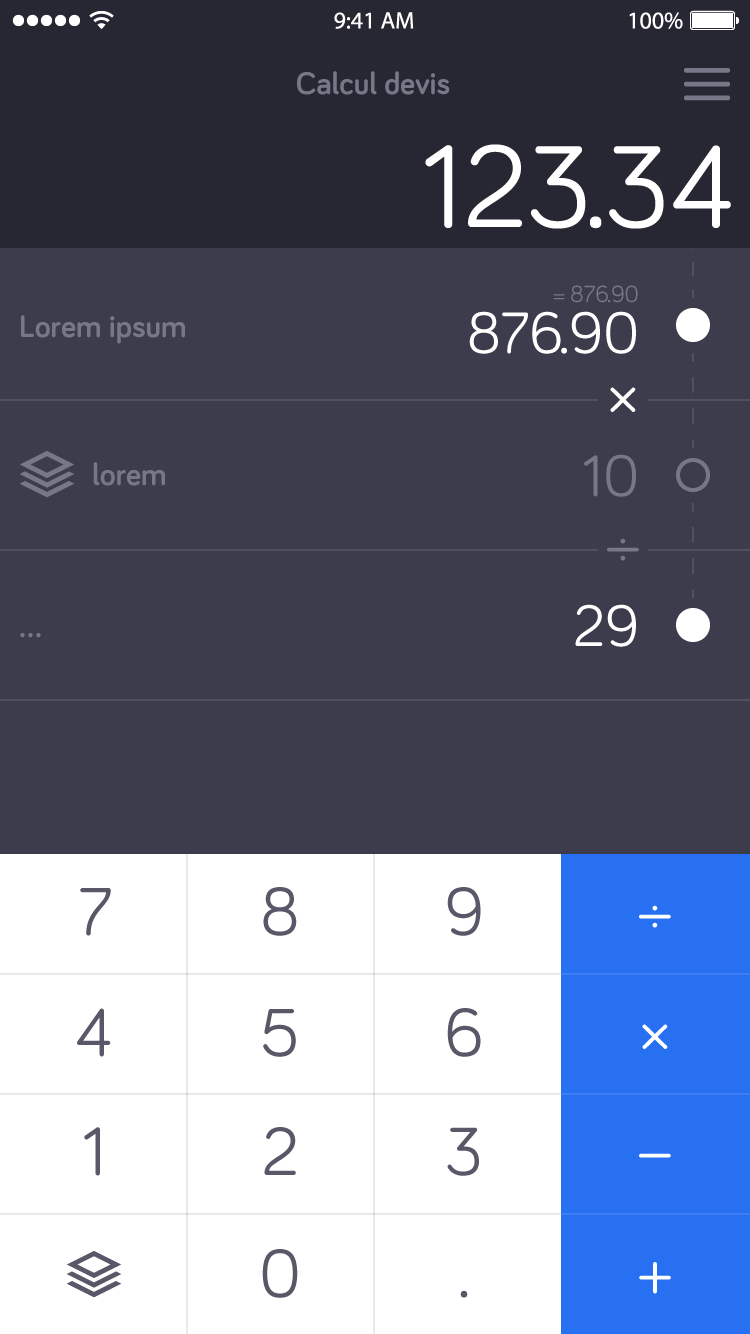Choose the plus operator key
The height and width of the screenshot is (1334, 750).
click(655, 1274)
